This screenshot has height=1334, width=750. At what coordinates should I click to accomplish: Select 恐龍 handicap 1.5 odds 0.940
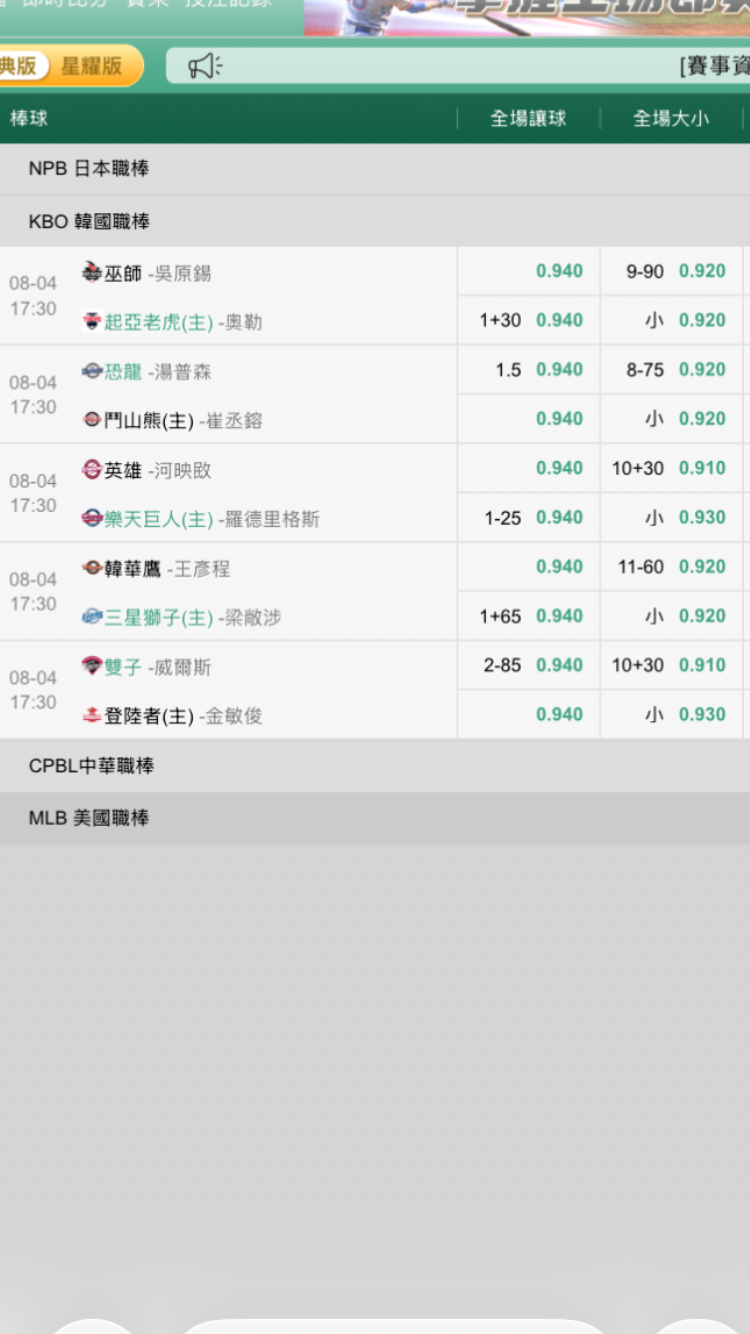coord(529,370)
